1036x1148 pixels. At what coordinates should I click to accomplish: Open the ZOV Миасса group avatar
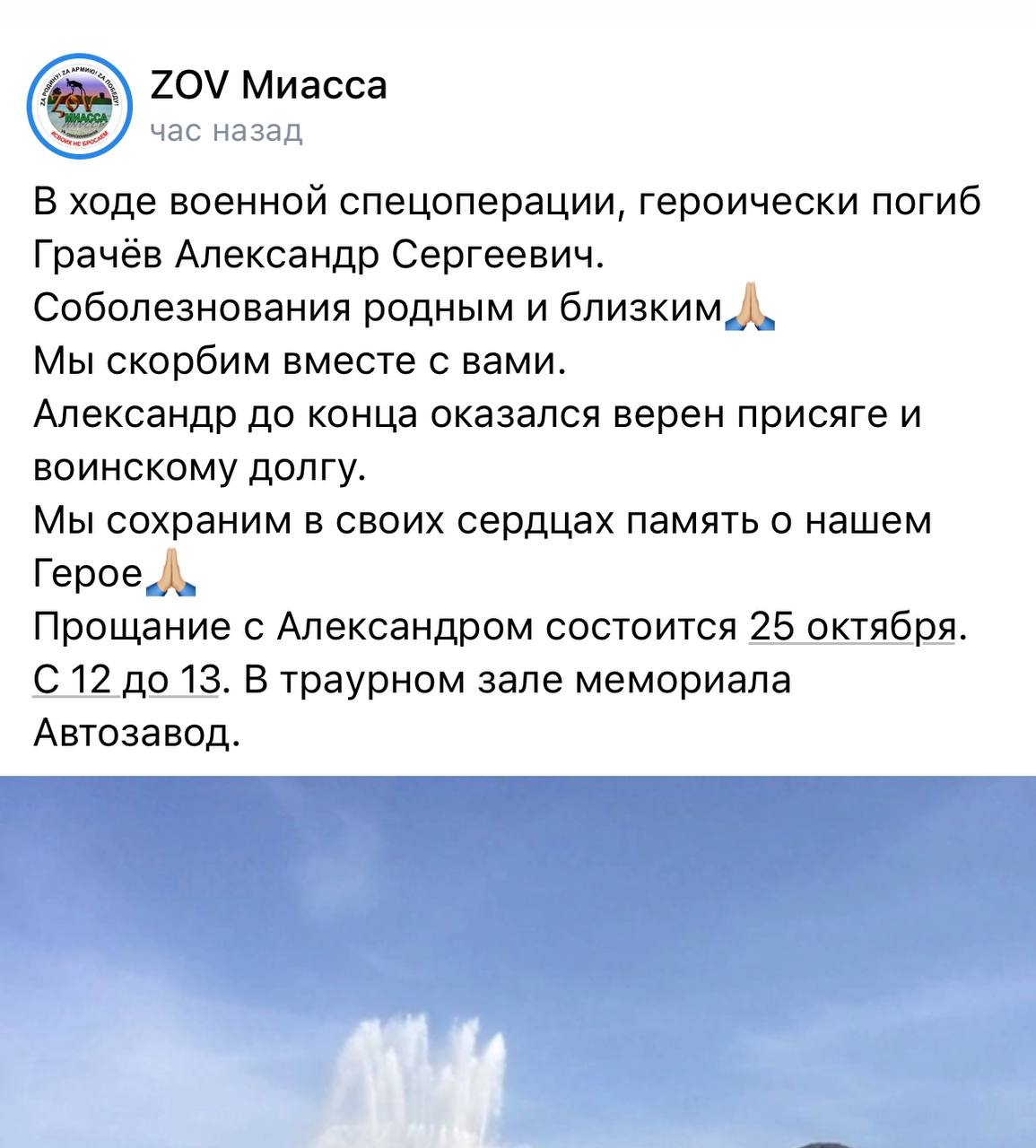pos(80,105)
